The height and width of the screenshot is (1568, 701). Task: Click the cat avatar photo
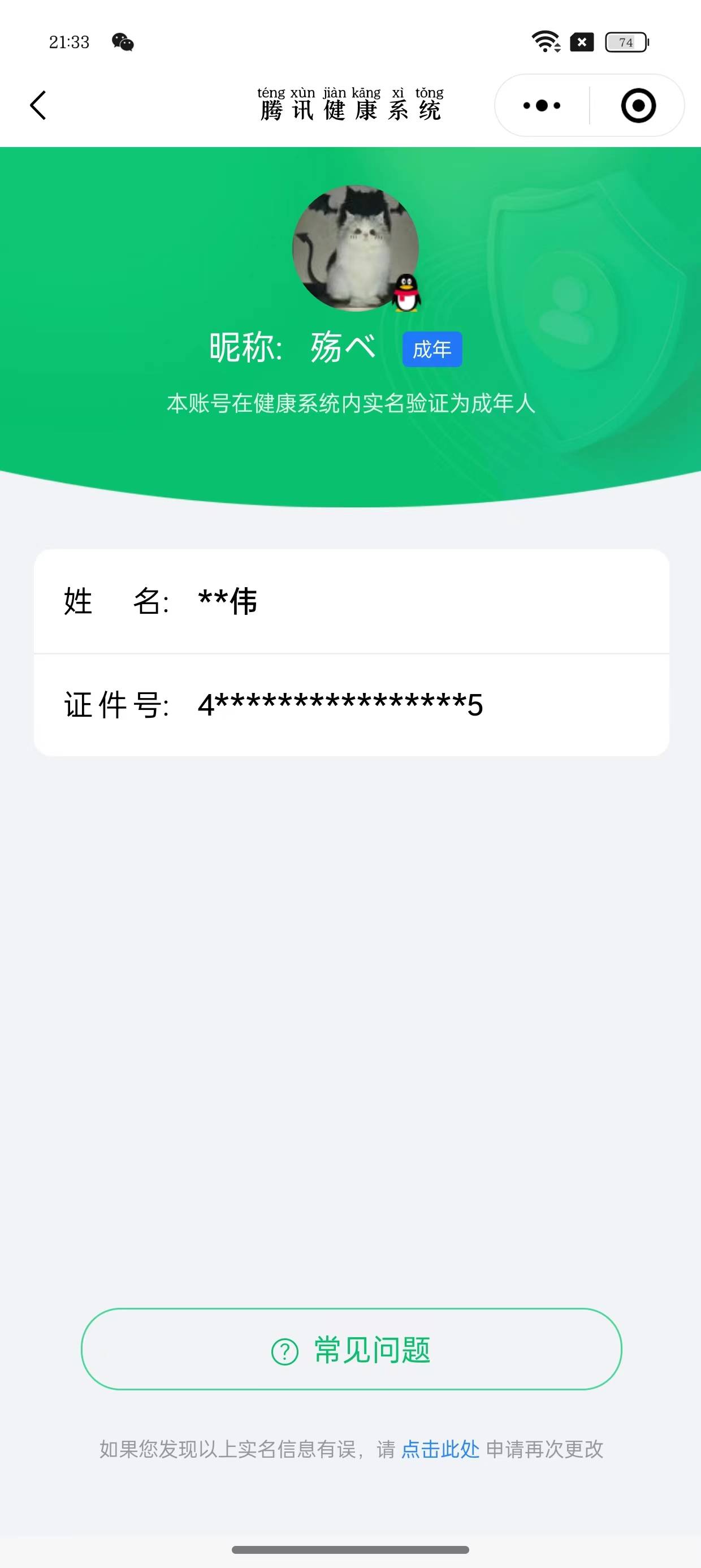tap(350, 248)
